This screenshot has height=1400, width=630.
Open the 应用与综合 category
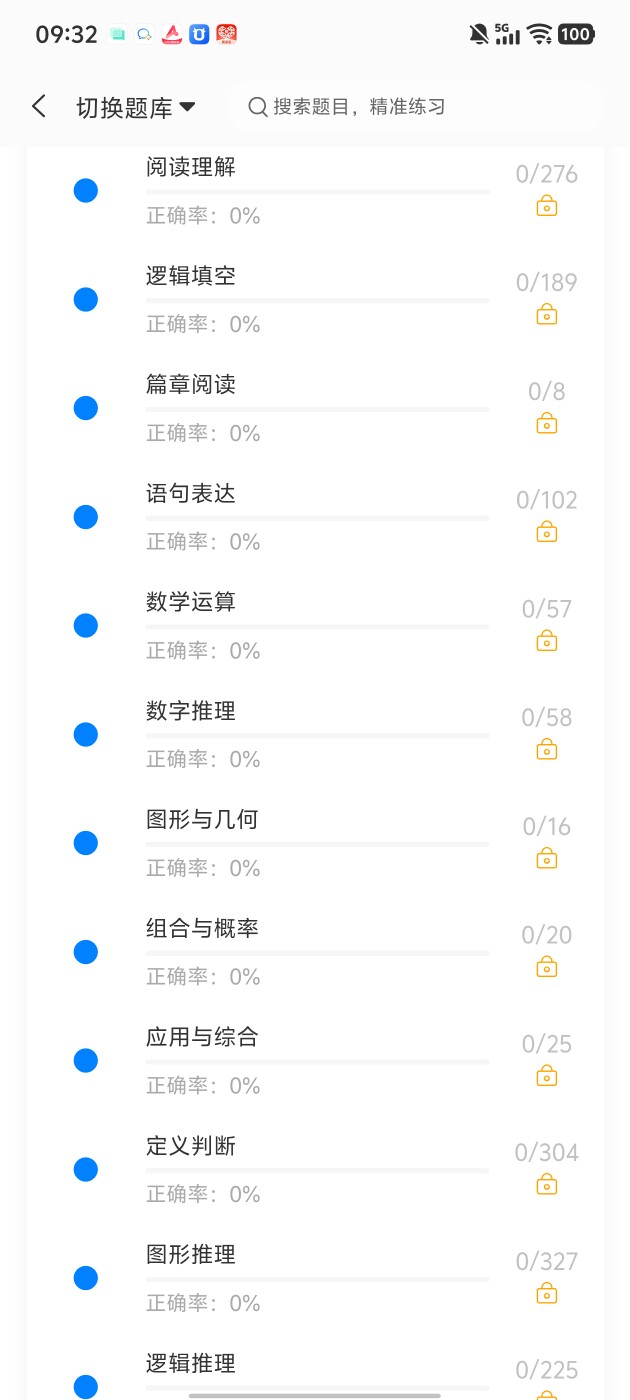pos(315,1061)
